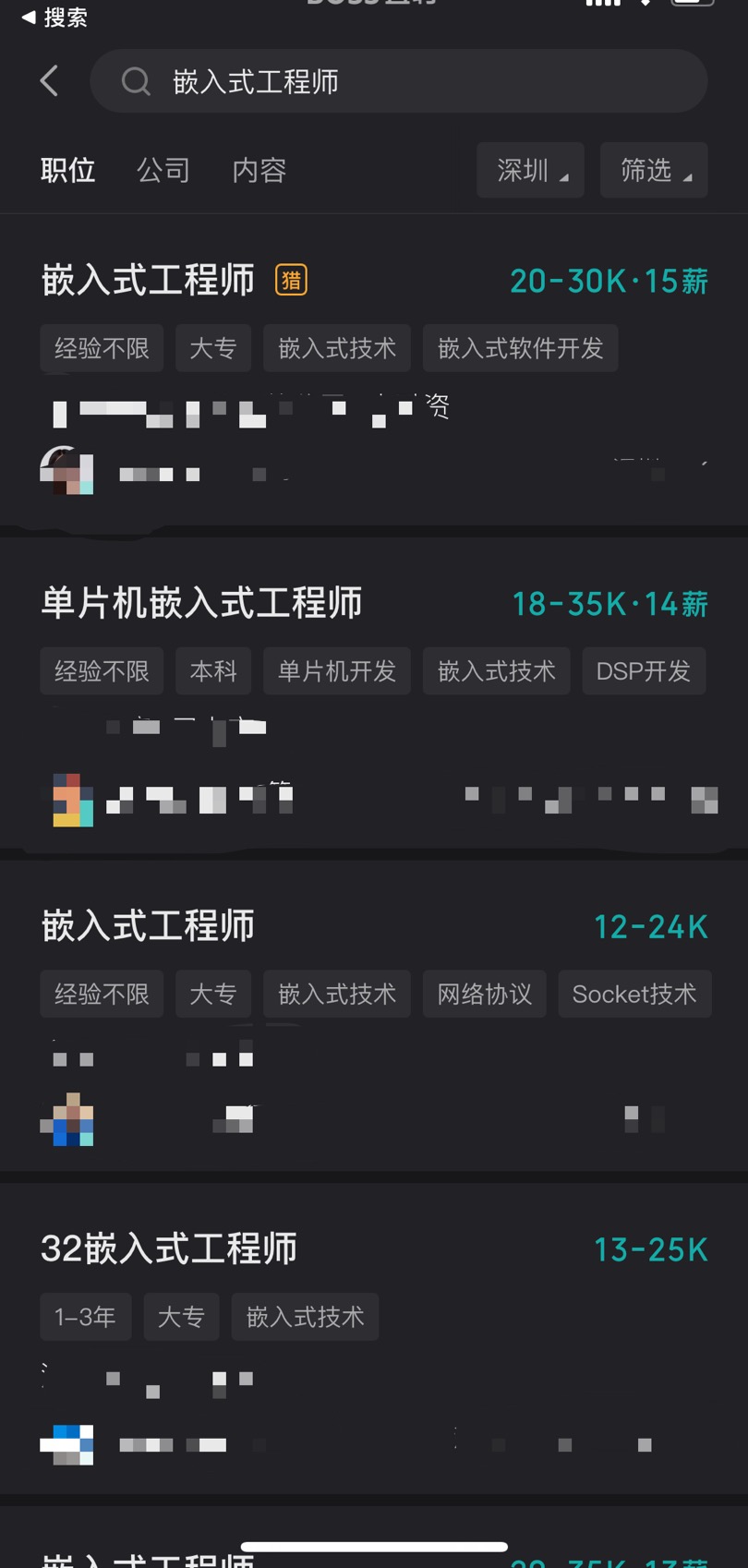Image resolution: width=748 pixels, height=1568 pixels.
Task: Open the 筛选 filter dropdown
Action: [653, 170]
